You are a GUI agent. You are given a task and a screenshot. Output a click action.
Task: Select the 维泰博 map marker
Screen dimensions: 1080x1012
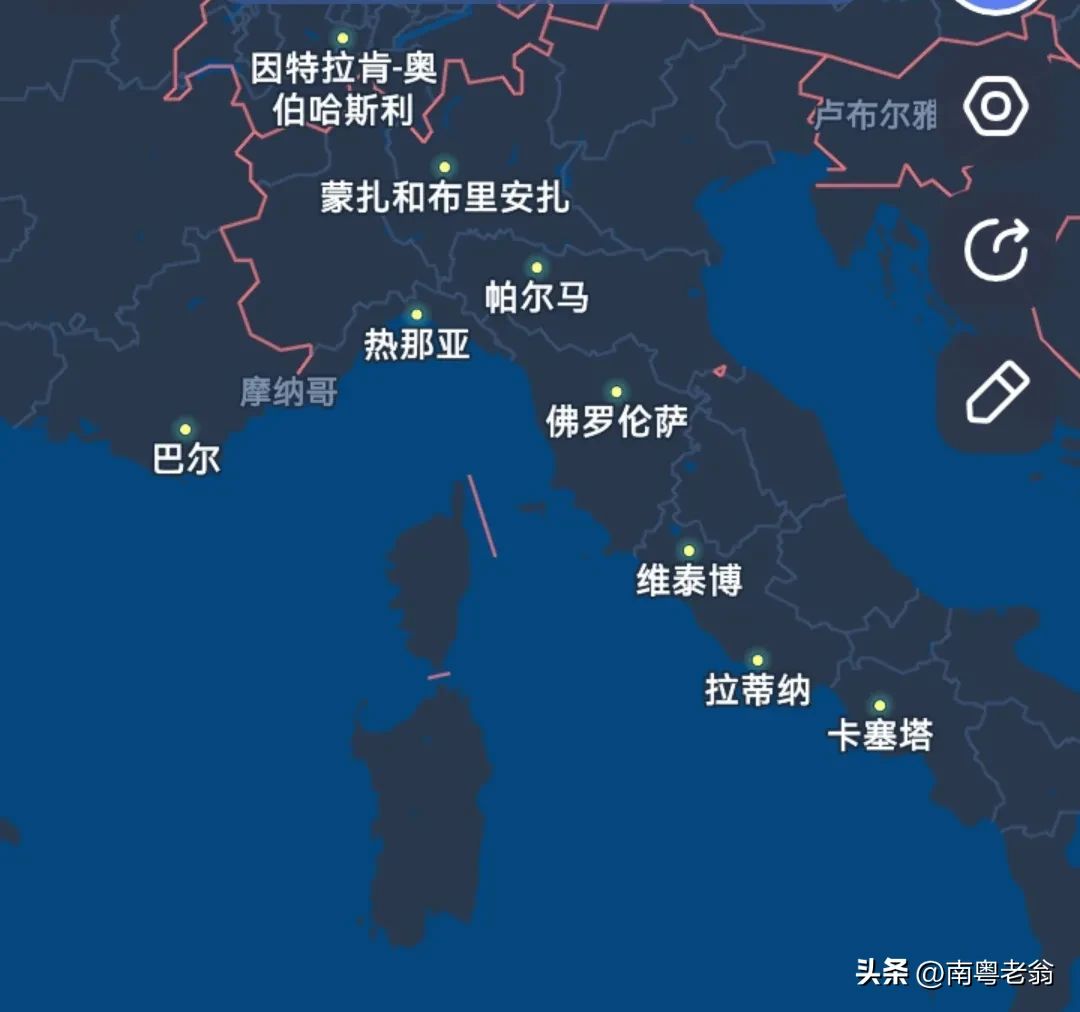pyautogui.click(x=688, y=550)
